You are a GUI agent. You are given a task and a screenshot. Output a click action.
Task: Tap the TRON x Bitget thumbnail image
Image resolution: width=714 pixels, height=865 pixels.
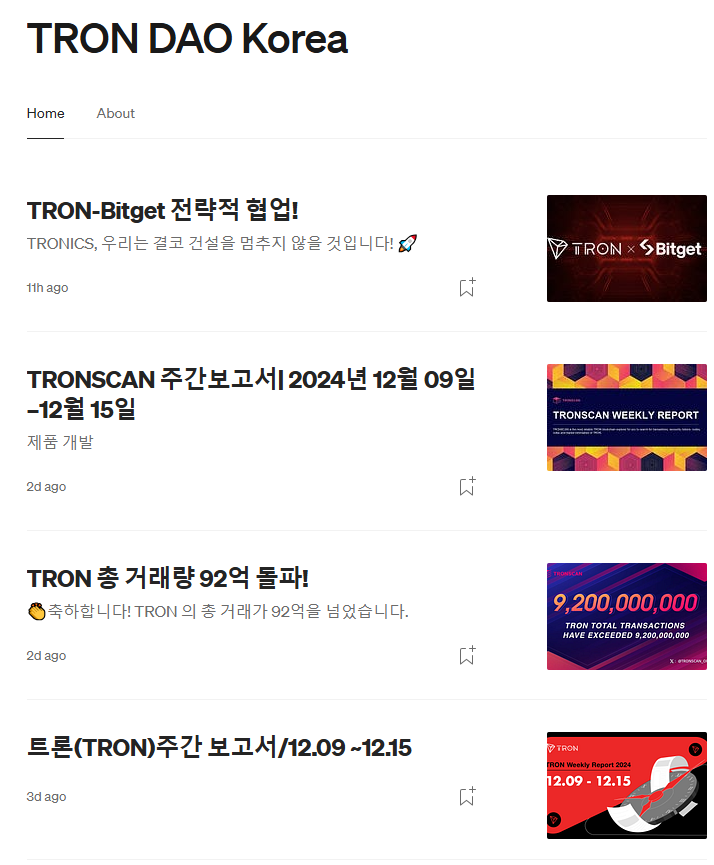[626, 248]
